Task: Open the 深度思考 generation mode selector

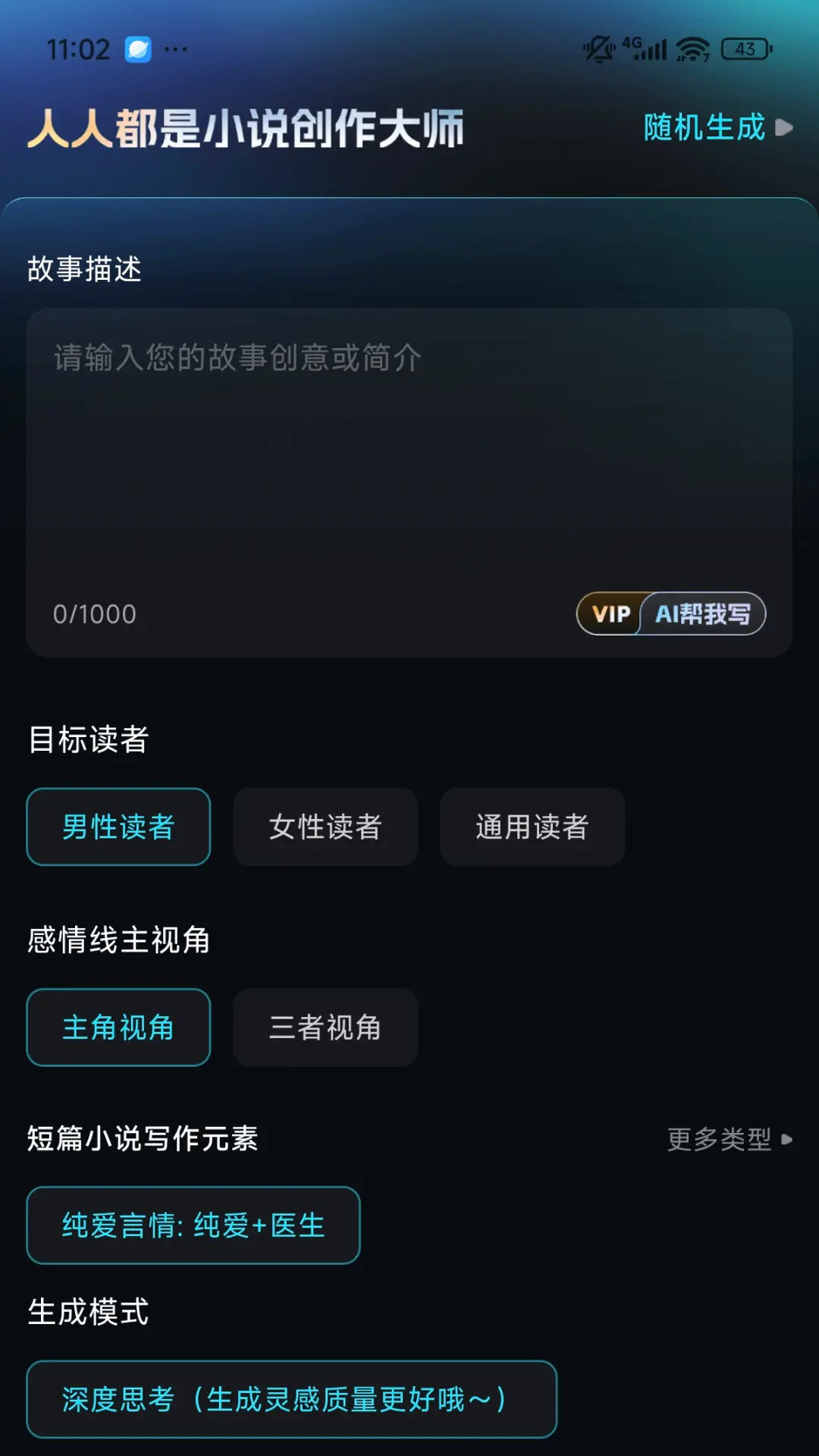Action: [x=290, y=1400]
